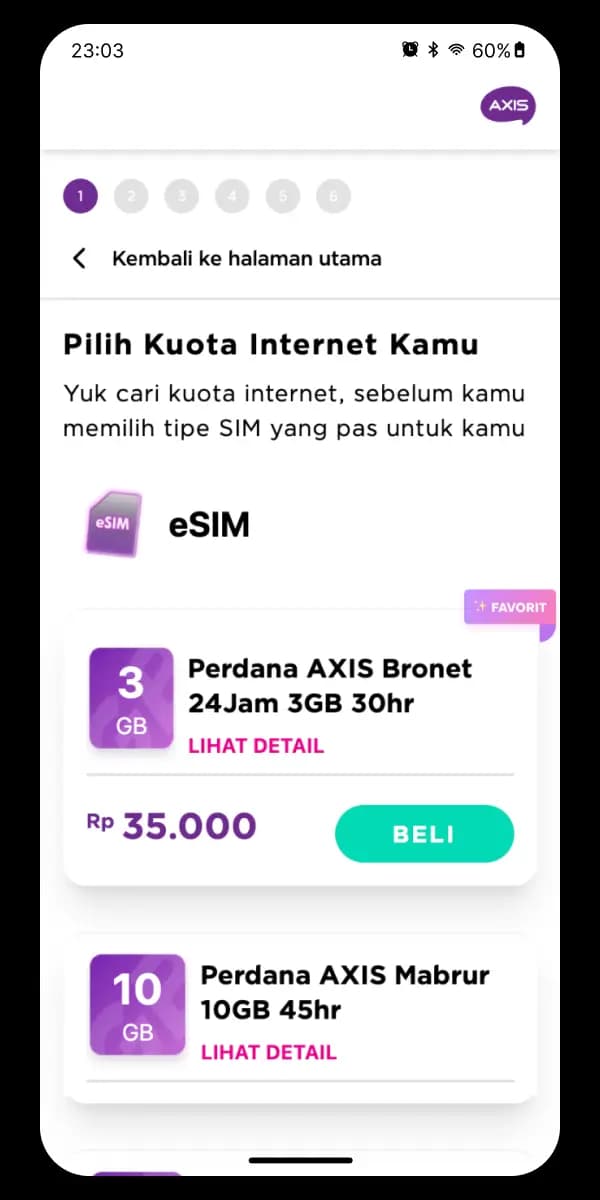View LIHAT DETAIL for Perdana AXIS Bronet
Image resolution: width=600 pixels, height=1200 pixels.
click(x=256, y=746)
